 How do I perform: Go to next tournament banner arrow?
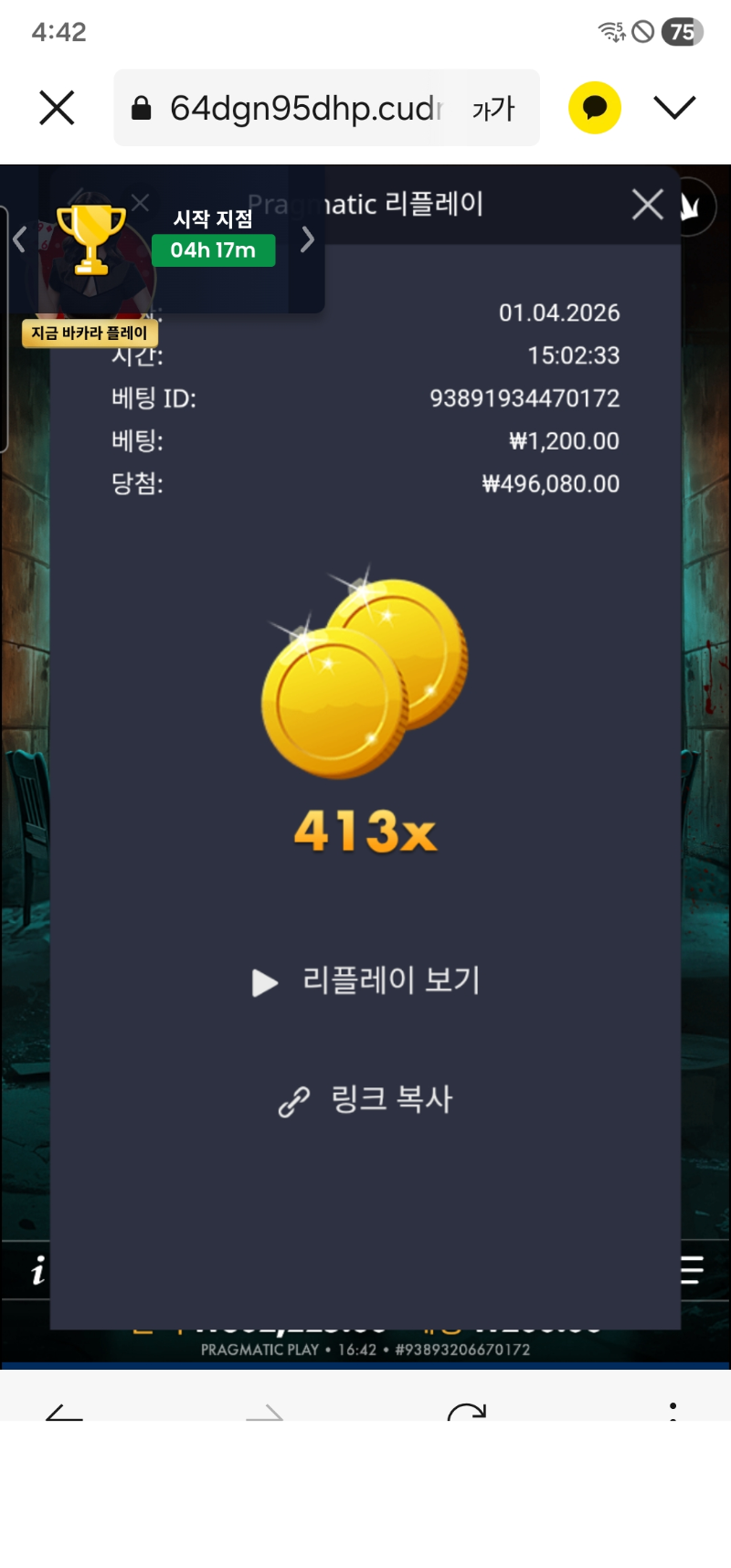coord(308,239)
